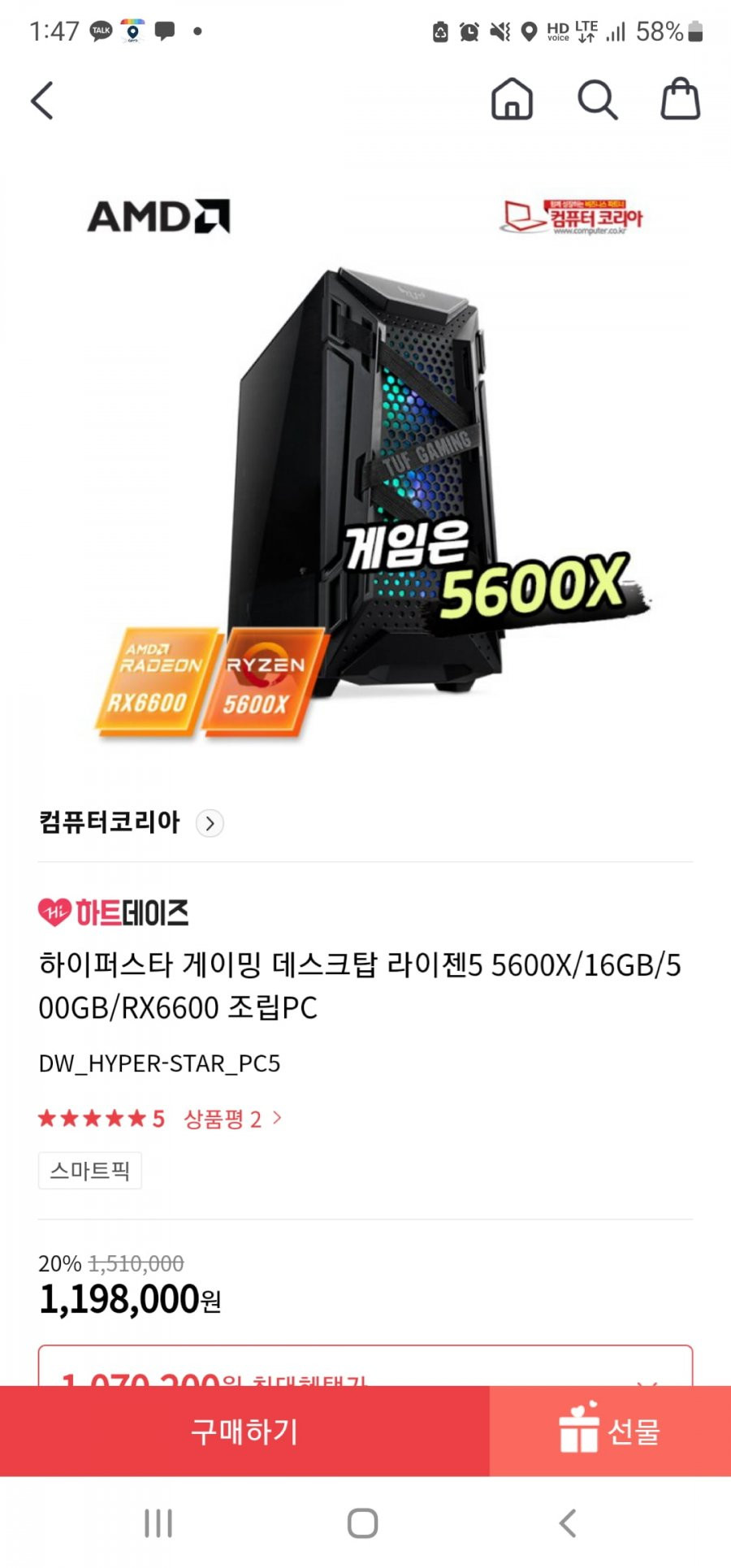Open the shopping bag cart

tap(680, 99)
